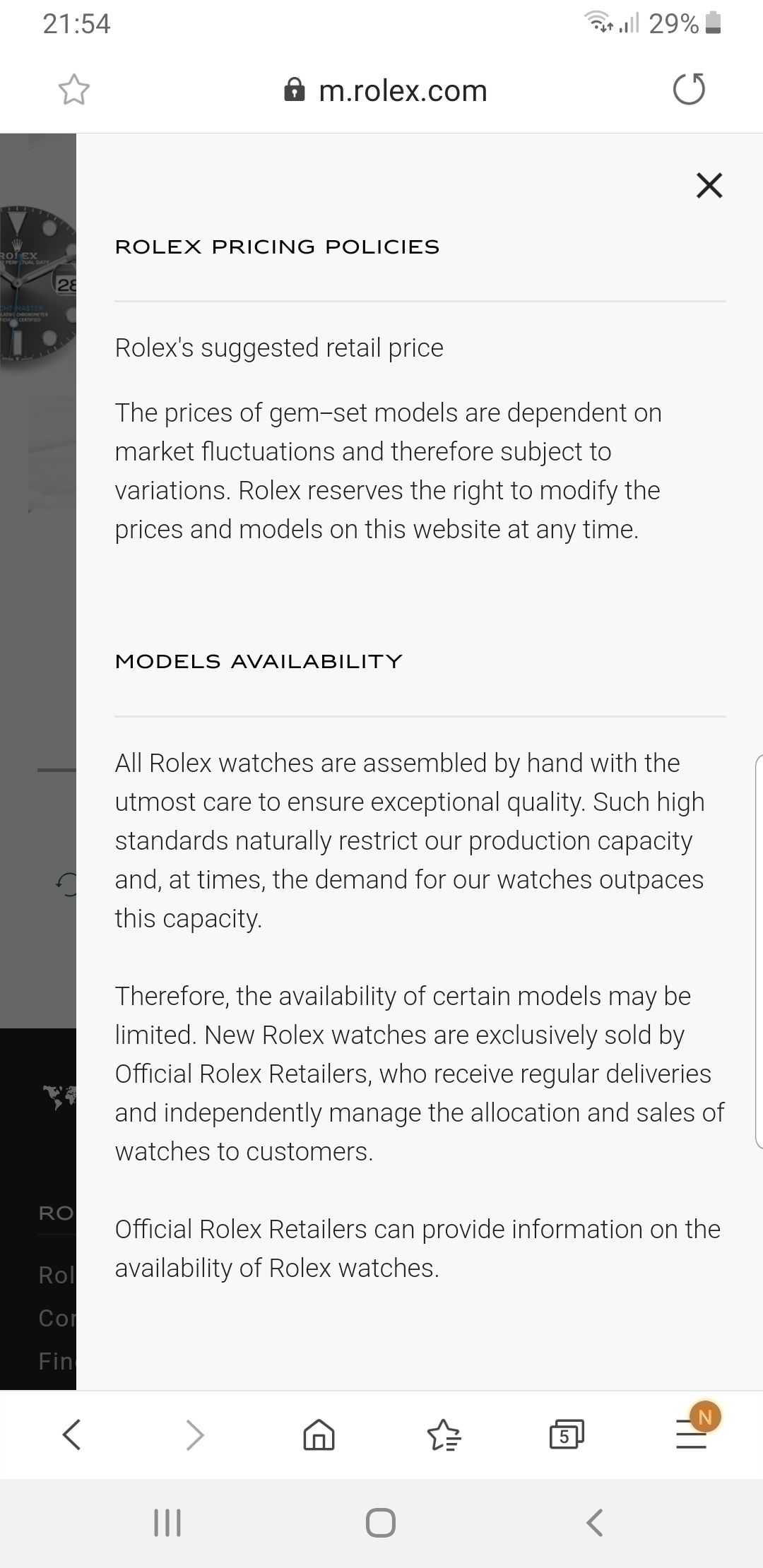Bookmark this page with the star icon
Viewport: 763px width, 1568px height.
pyautogui.click(x=73, y=90)
